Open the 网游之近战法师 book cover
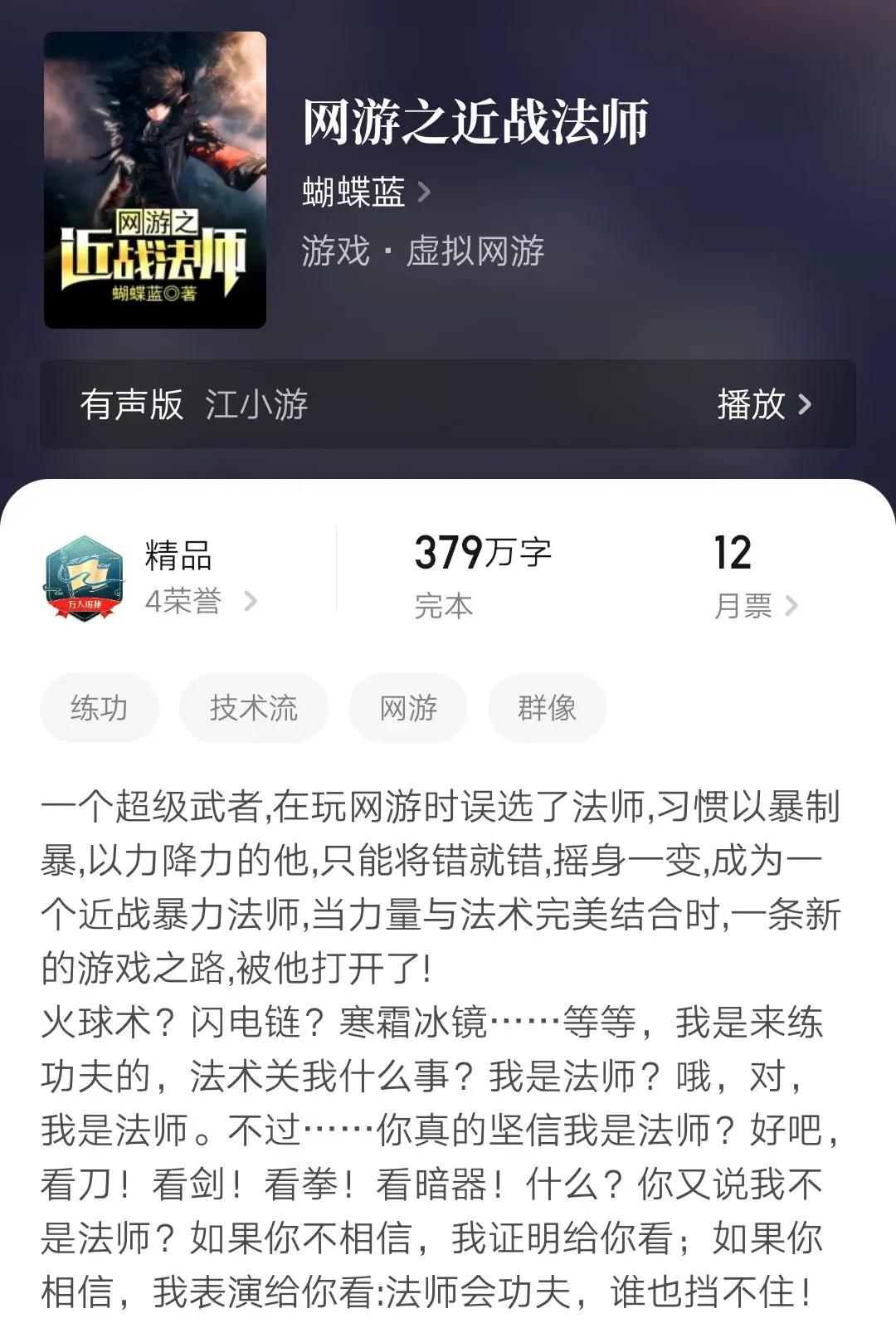 155,180
